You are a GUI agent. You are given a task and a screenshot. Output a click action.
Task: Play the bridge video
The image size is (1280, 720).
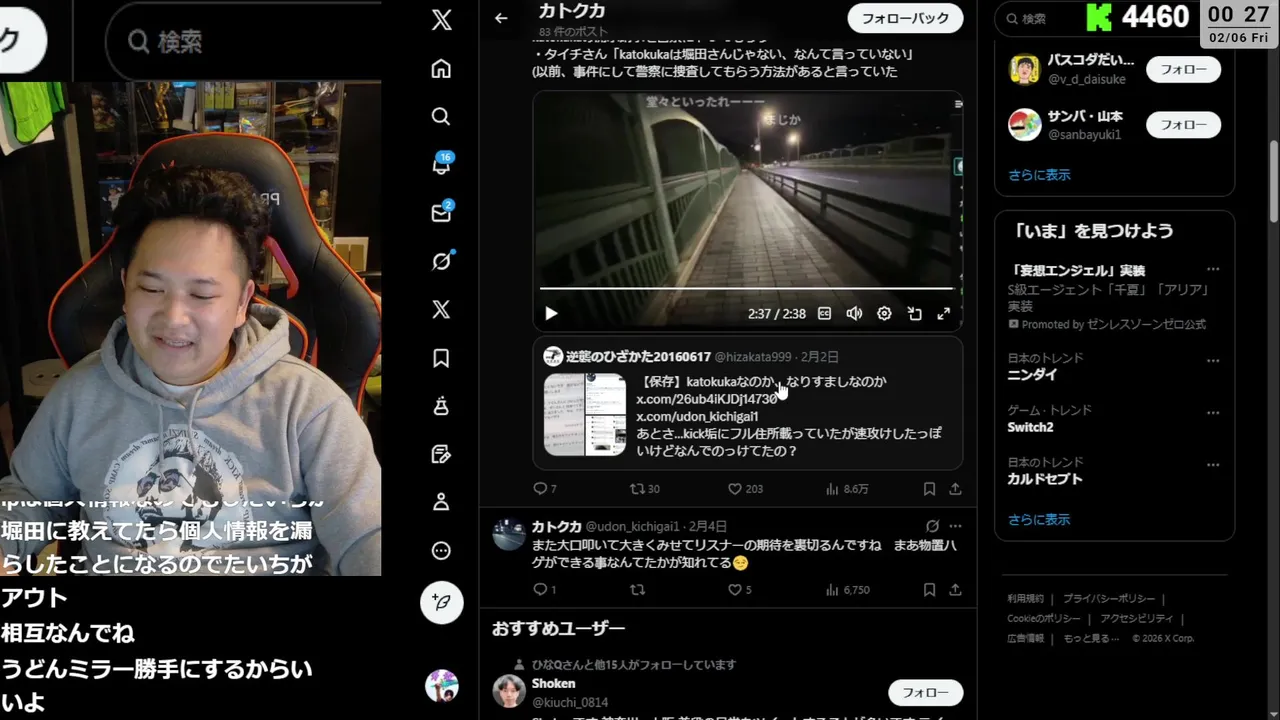click(x=551, y=313)
